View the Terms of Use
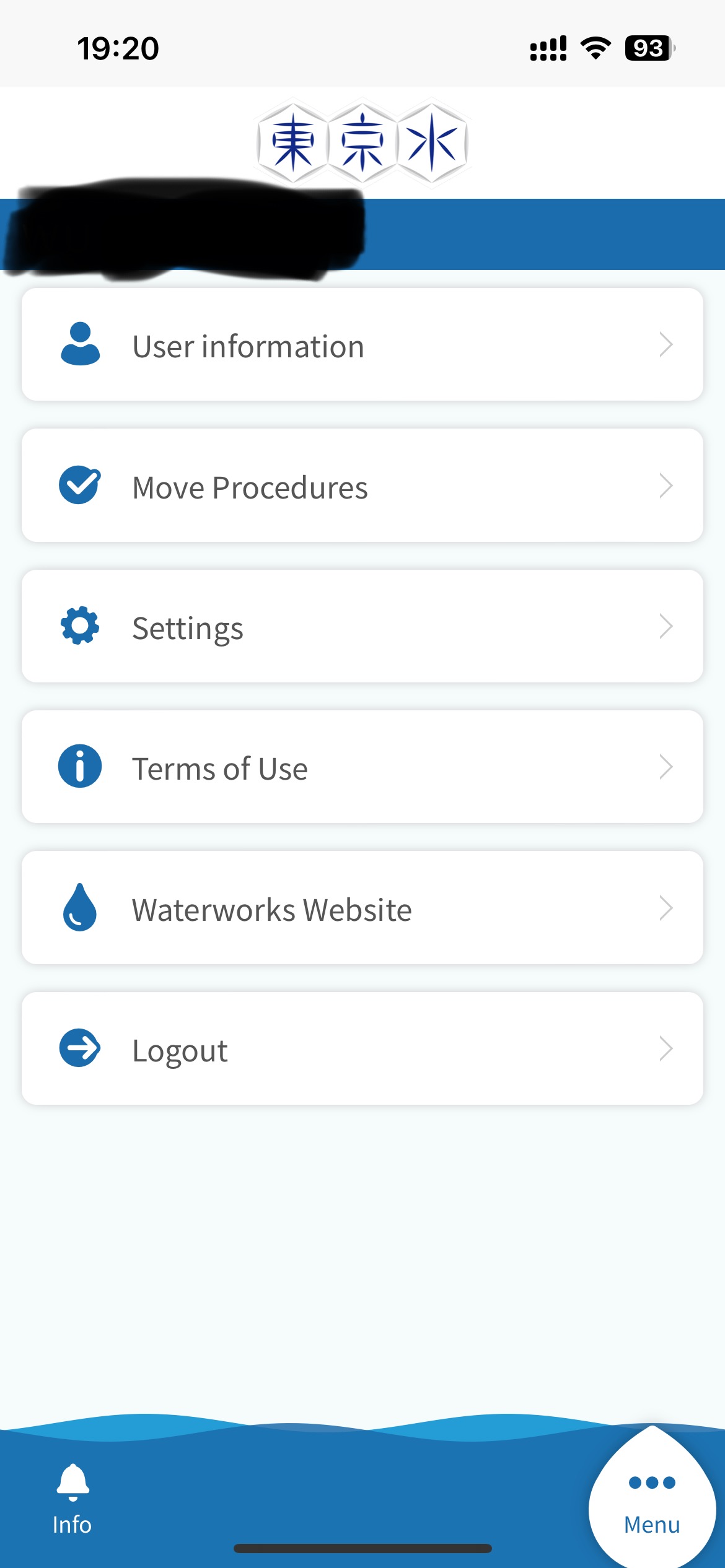This screenshot has width=725, height=1568. coord(362,767)
